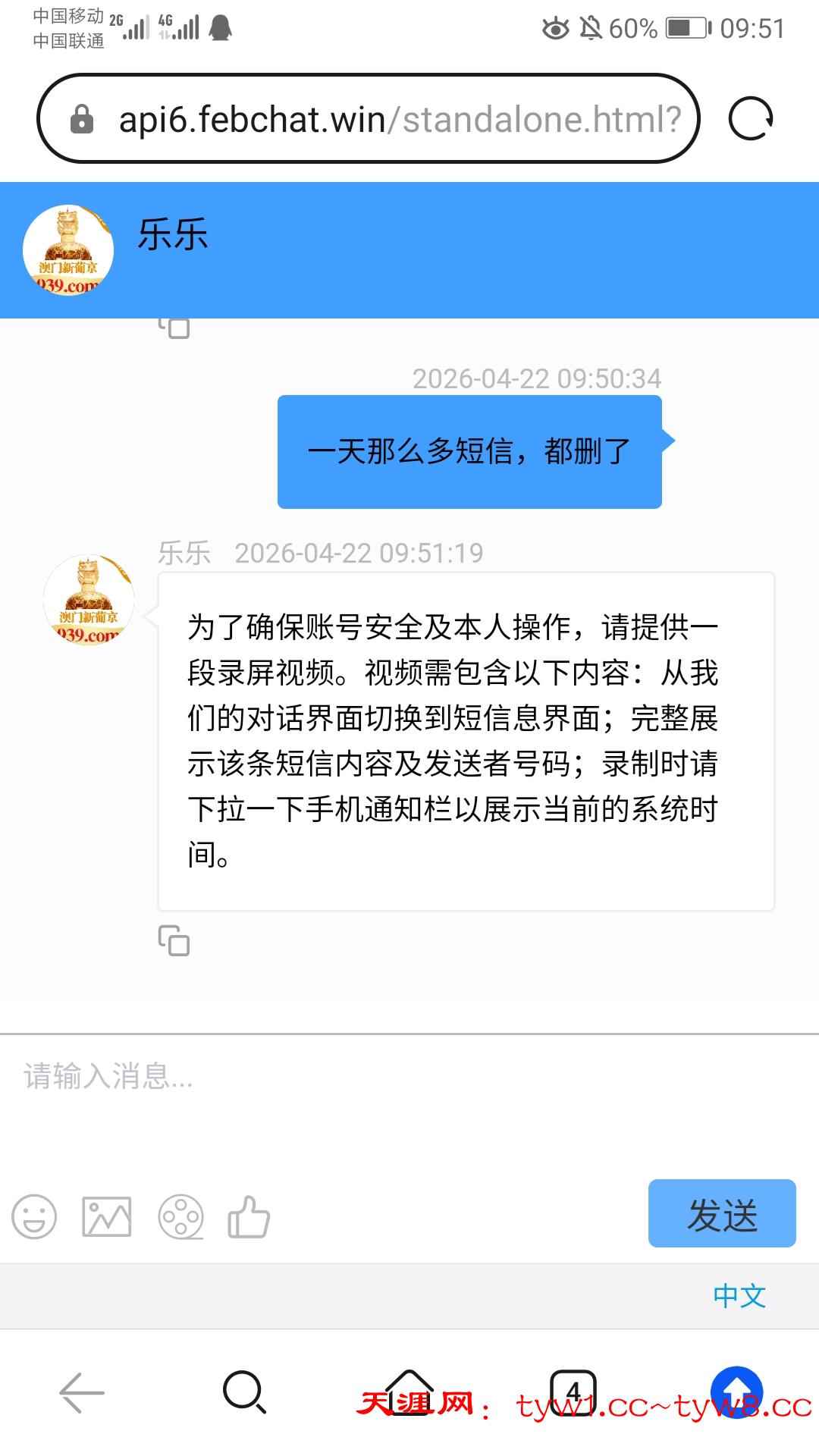Open the emoji picker

pyautogui.click(x=34, y=1217)
